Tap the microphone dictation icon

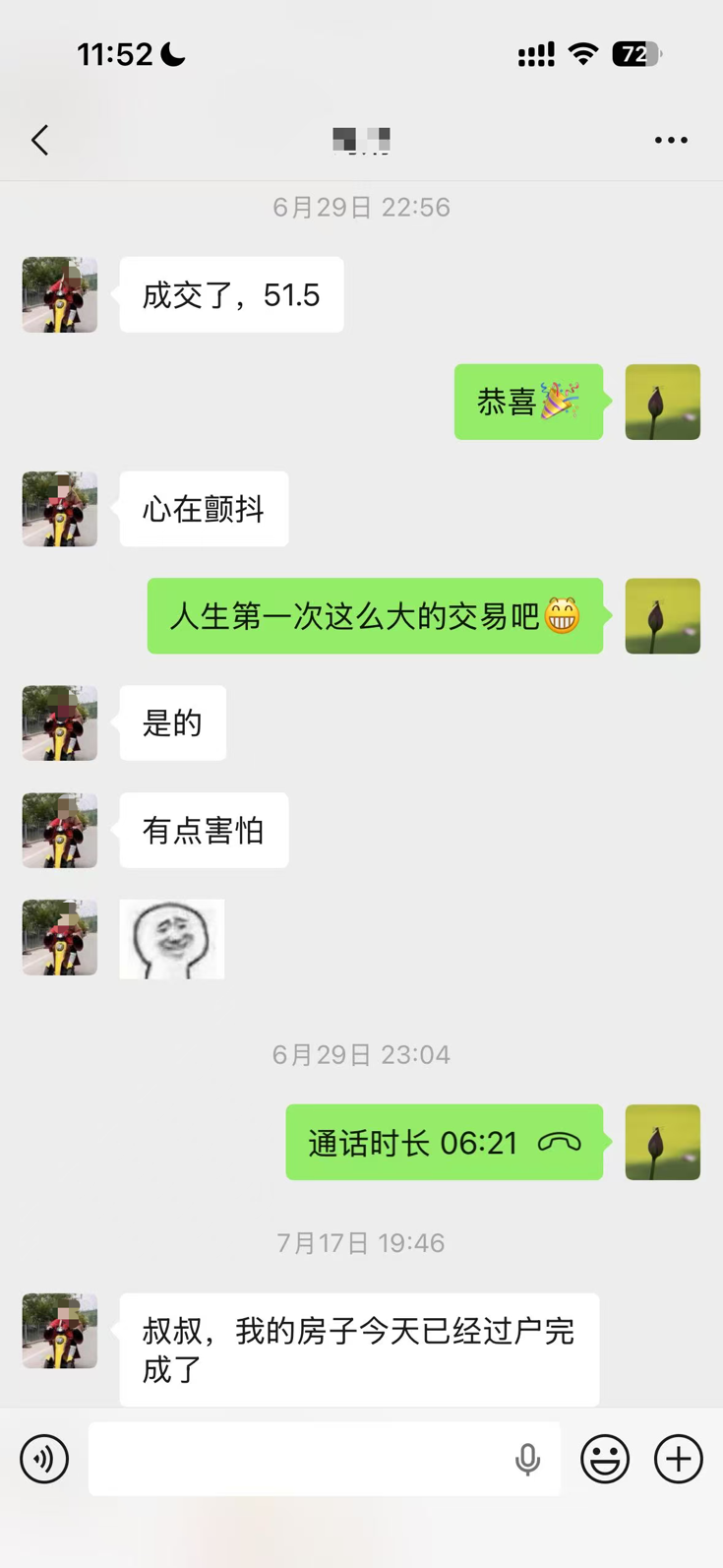[x=527, y=1459]
